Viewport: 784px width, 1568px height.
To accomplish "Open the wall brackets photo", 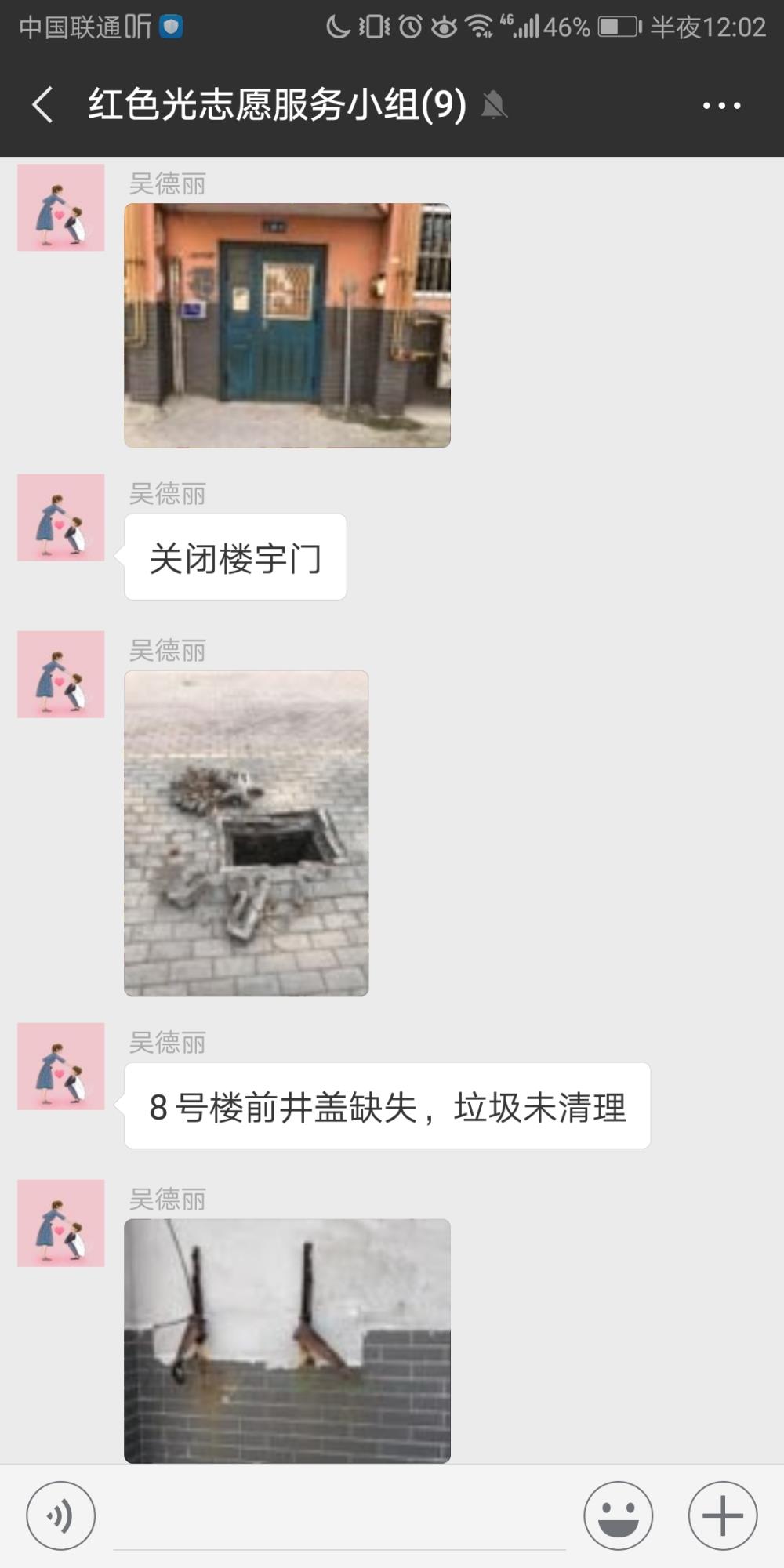I will click(x=287, y=1341).
